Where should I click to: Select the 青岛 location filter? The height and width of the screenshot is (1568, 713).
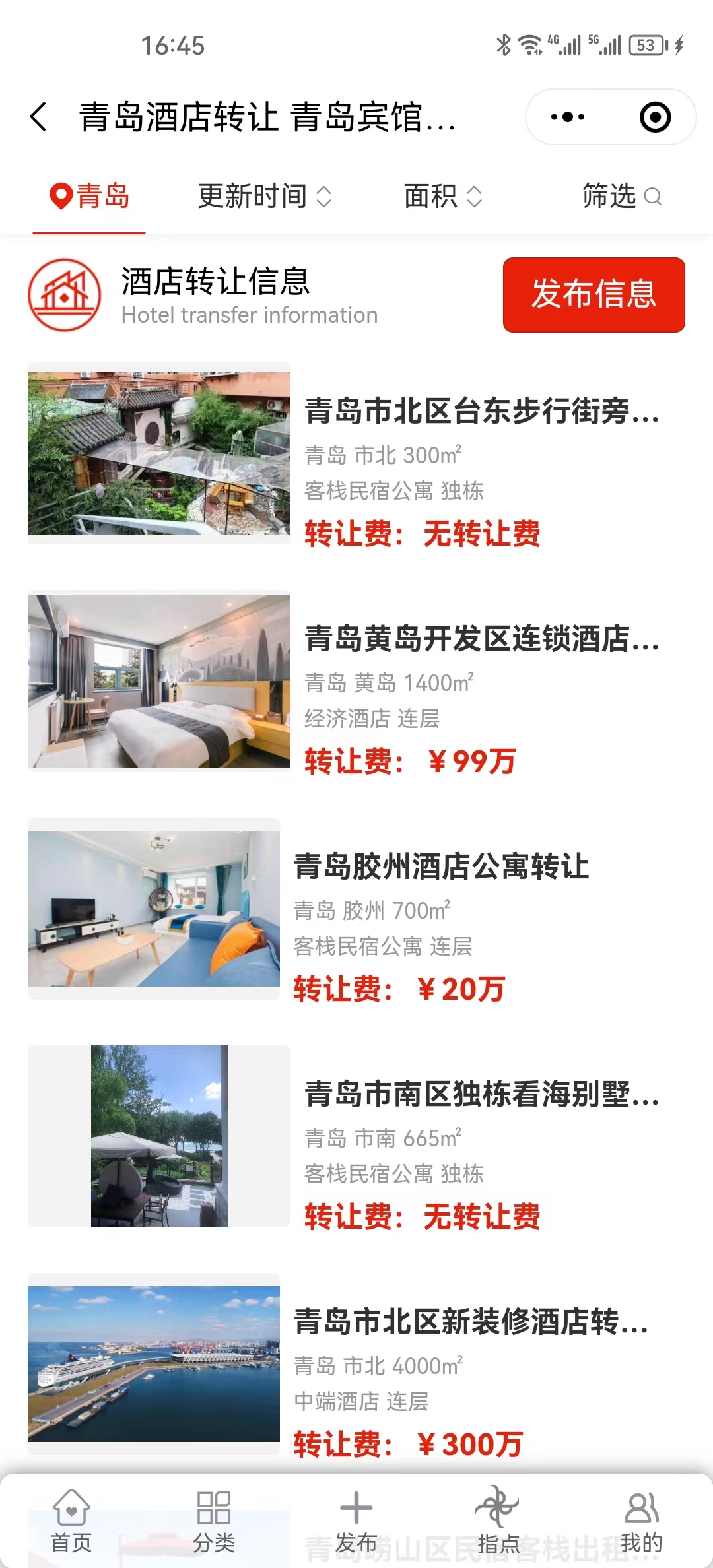(x=90, y=196)
